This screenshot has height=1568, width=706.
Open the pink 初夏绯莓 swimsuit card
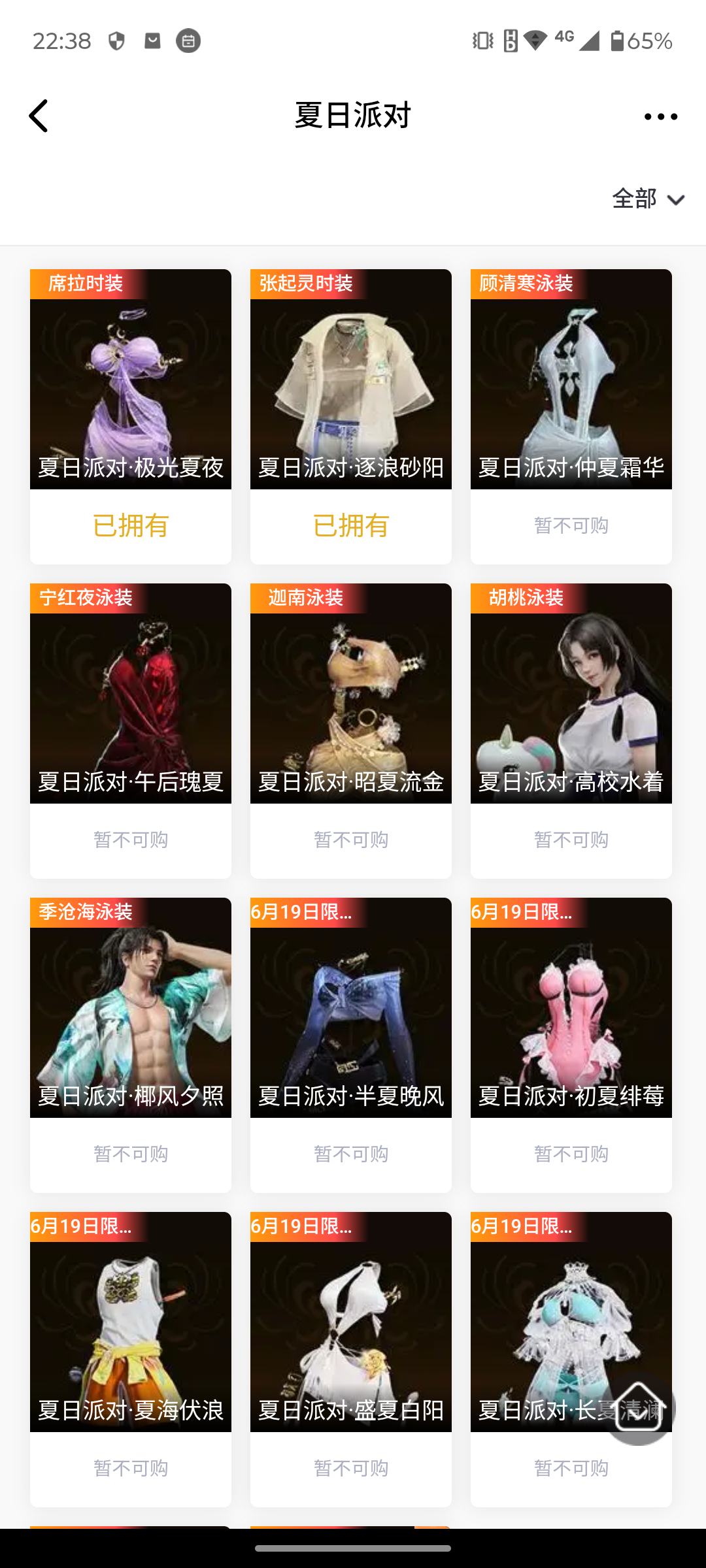(571, 1009)
